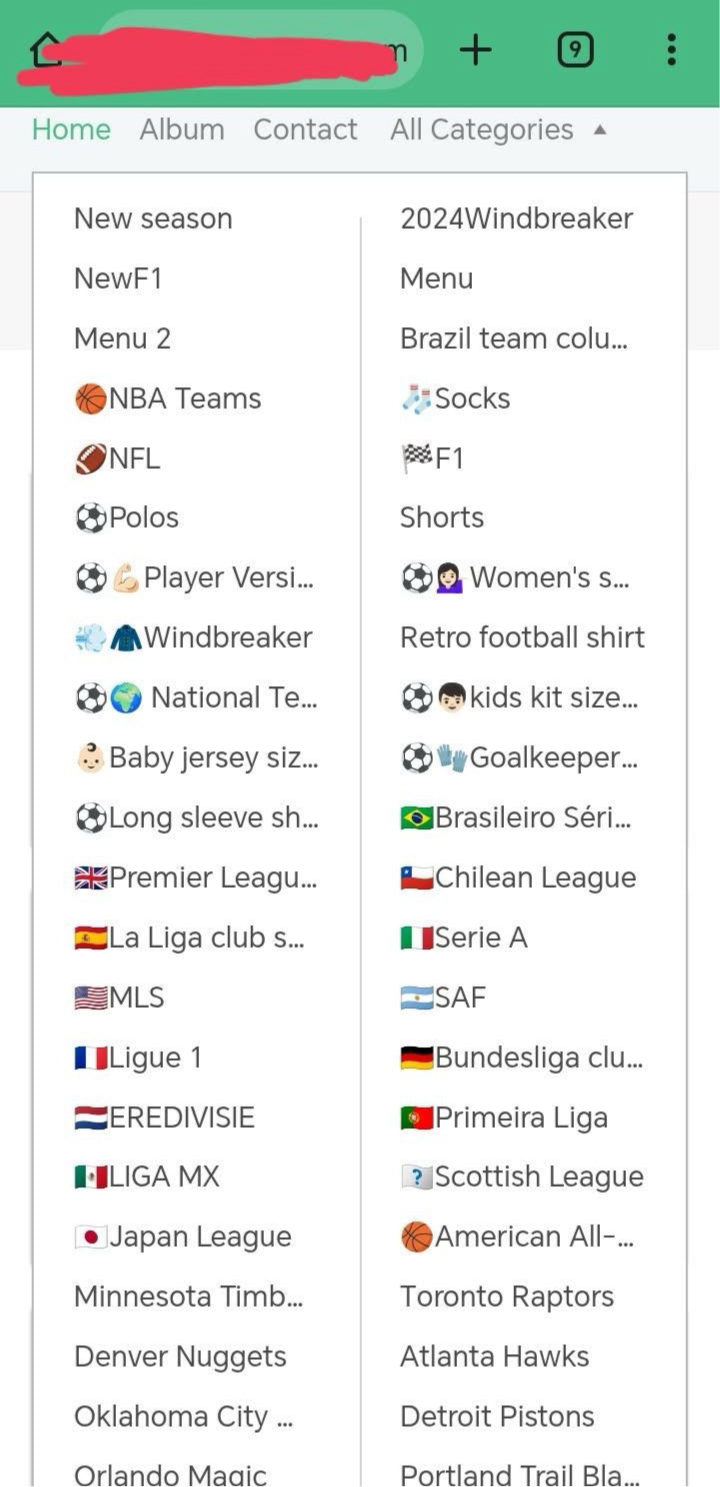Image resolution: width=720 pixels, height=1487 pixels.
Task: Open the Toronto Raptors category
Action: [x=507, y=1297]
